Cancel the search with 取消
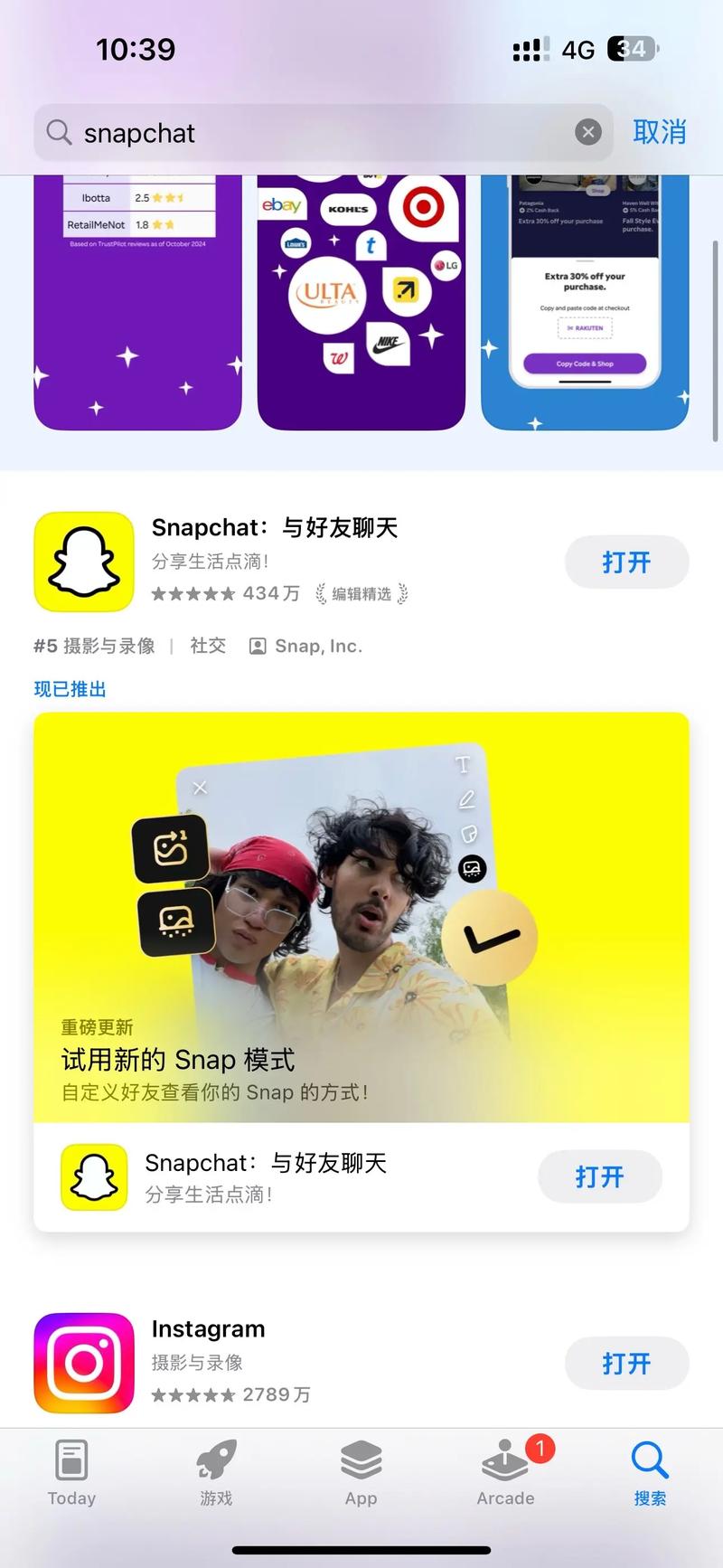723x1568 pixels. pos(660,132)
